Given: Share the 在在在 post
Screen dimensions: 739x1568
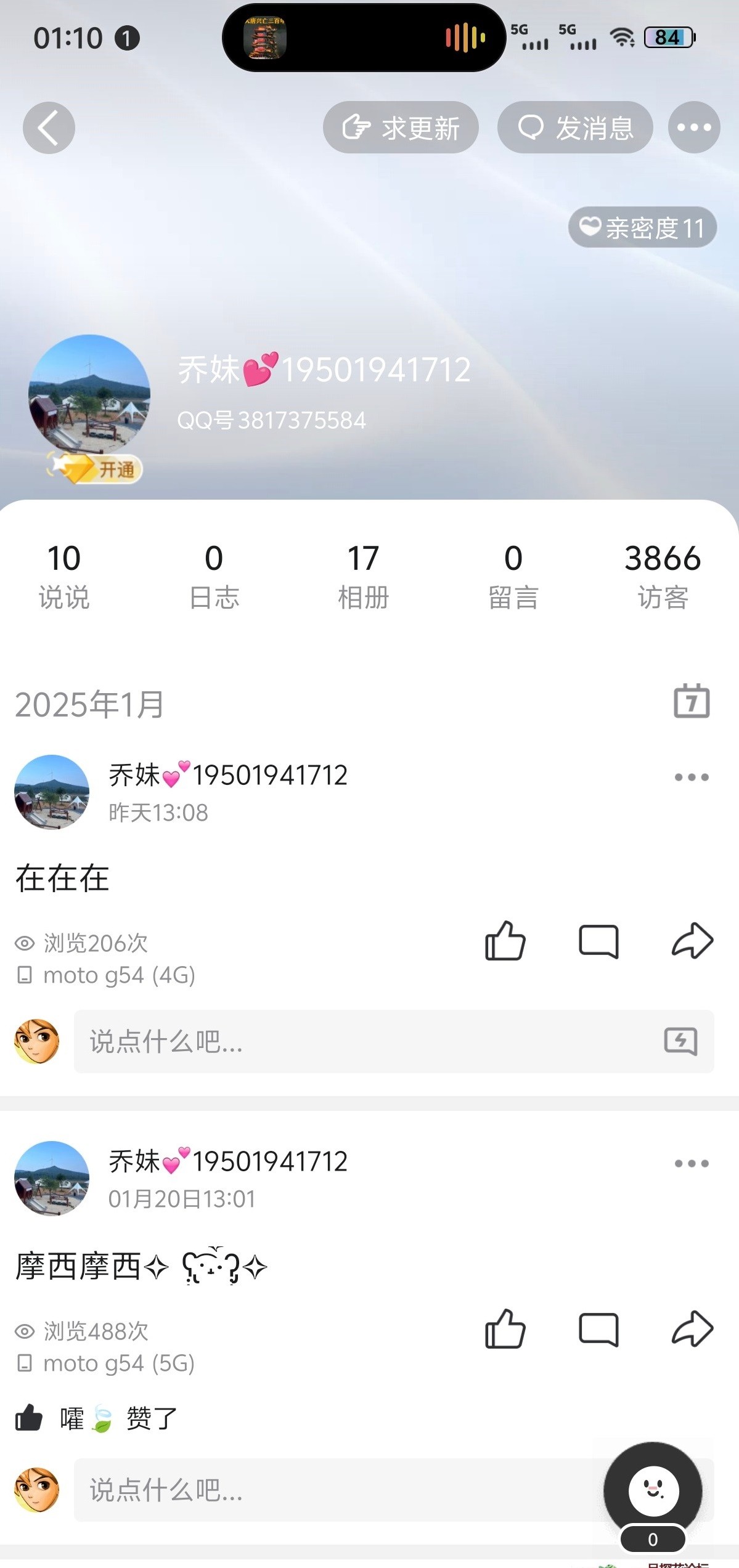Looking at the screenshot, I should pyautogui.click(x=692, y=941).
